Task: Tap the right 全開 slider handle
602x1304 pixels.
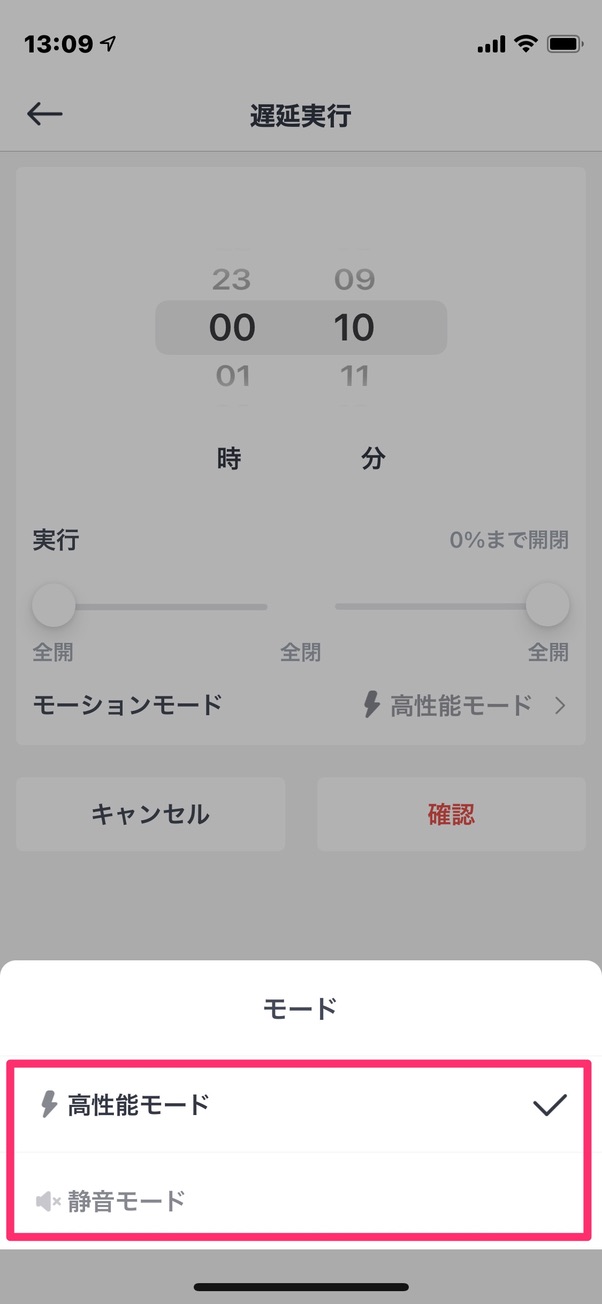Action: 548,605
